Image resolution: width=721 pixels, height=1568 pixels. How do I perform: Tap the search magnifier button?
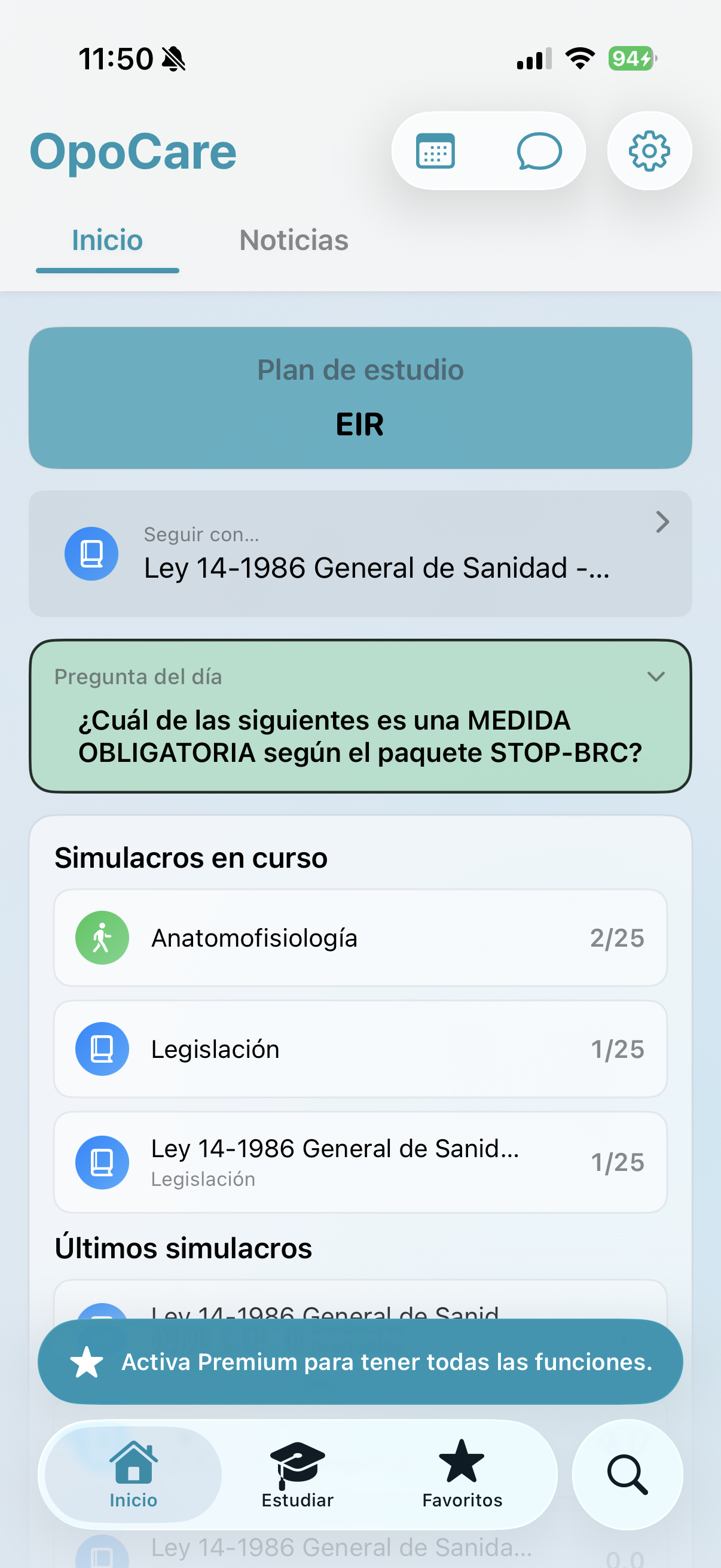tap(627, 1474)
